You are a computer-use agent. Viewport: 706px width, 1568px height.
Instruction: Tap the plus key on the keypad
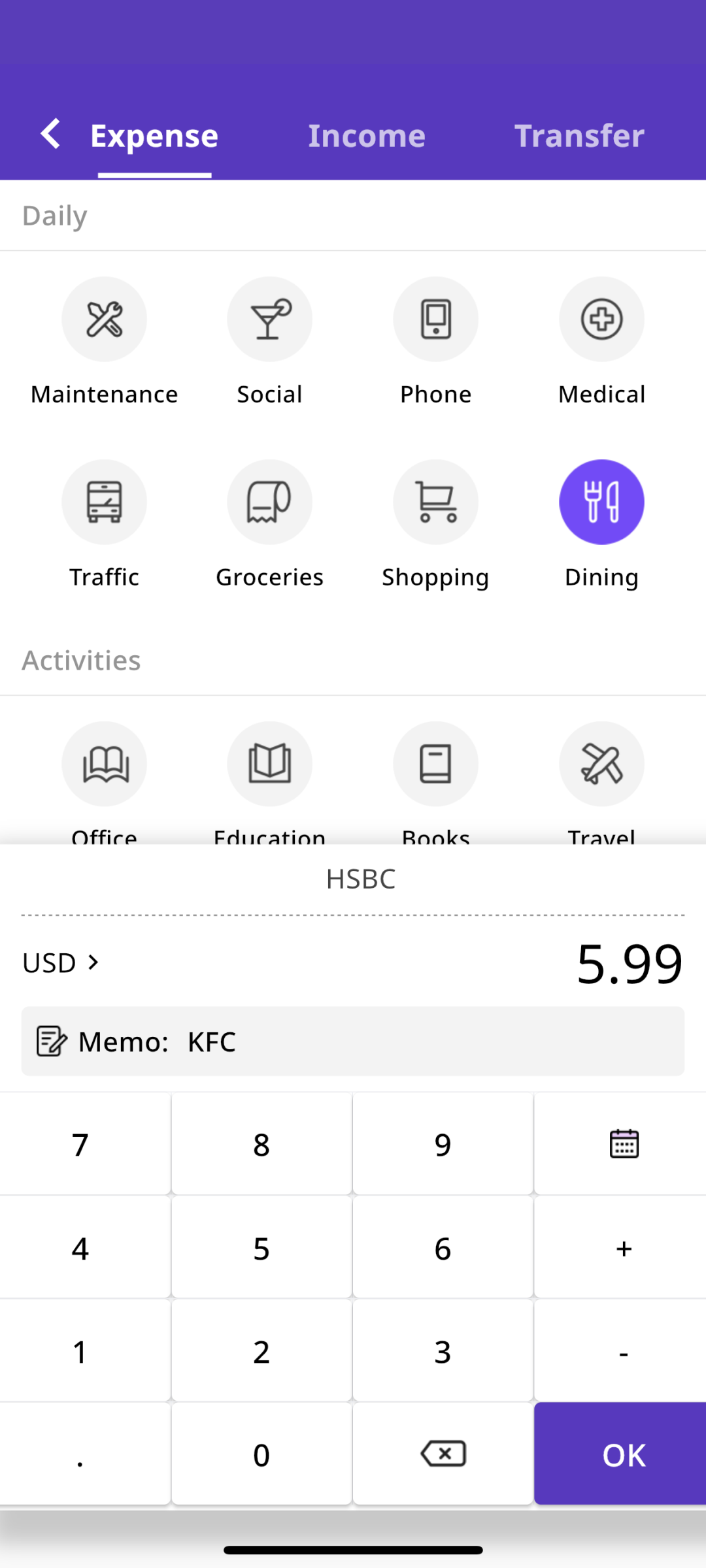click(x=624, y=1248)
